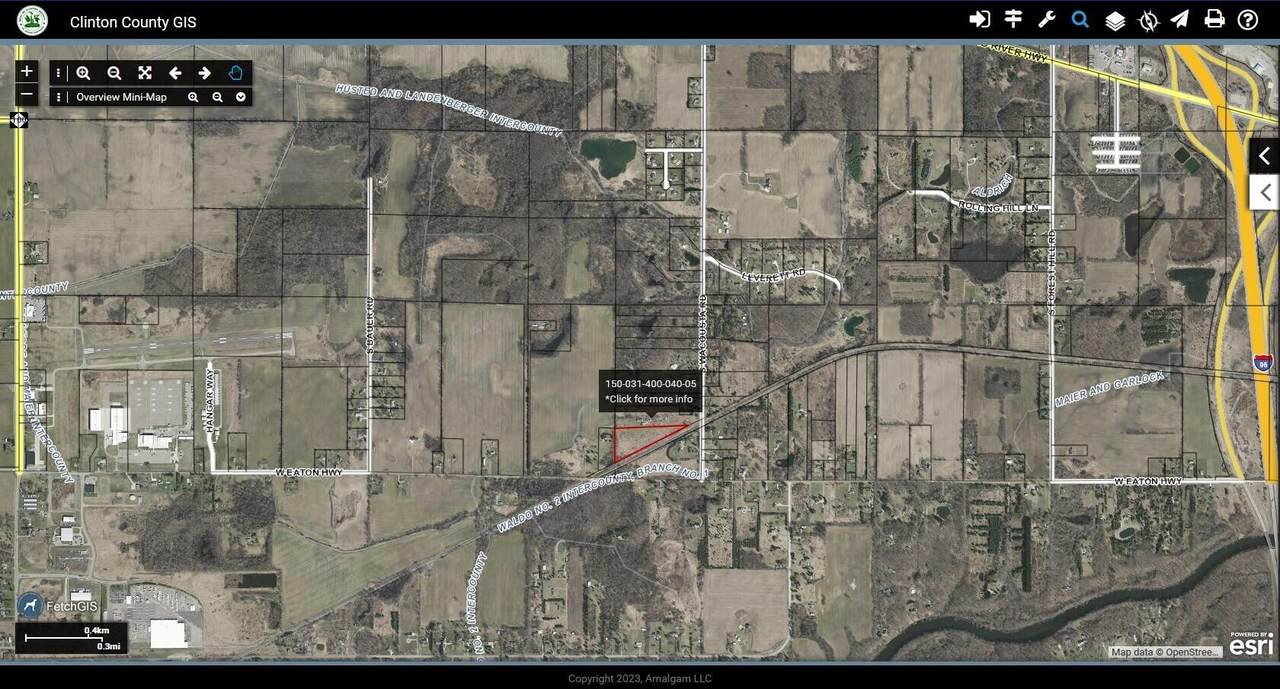Open the map layers panel

1115,21
